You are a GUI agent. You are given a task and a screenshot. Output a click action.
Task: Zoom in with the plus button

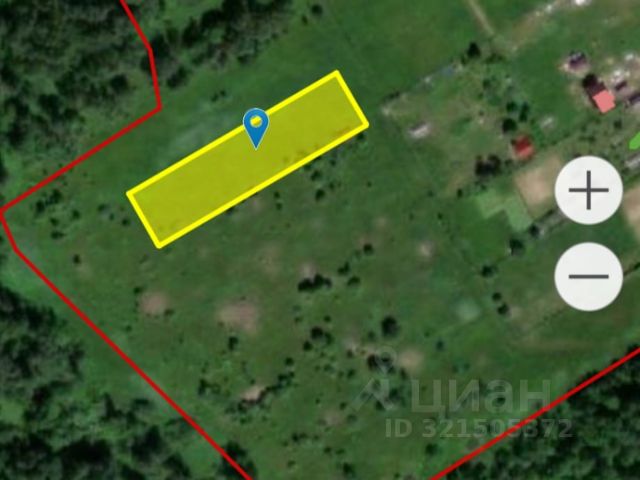point(588,190)
